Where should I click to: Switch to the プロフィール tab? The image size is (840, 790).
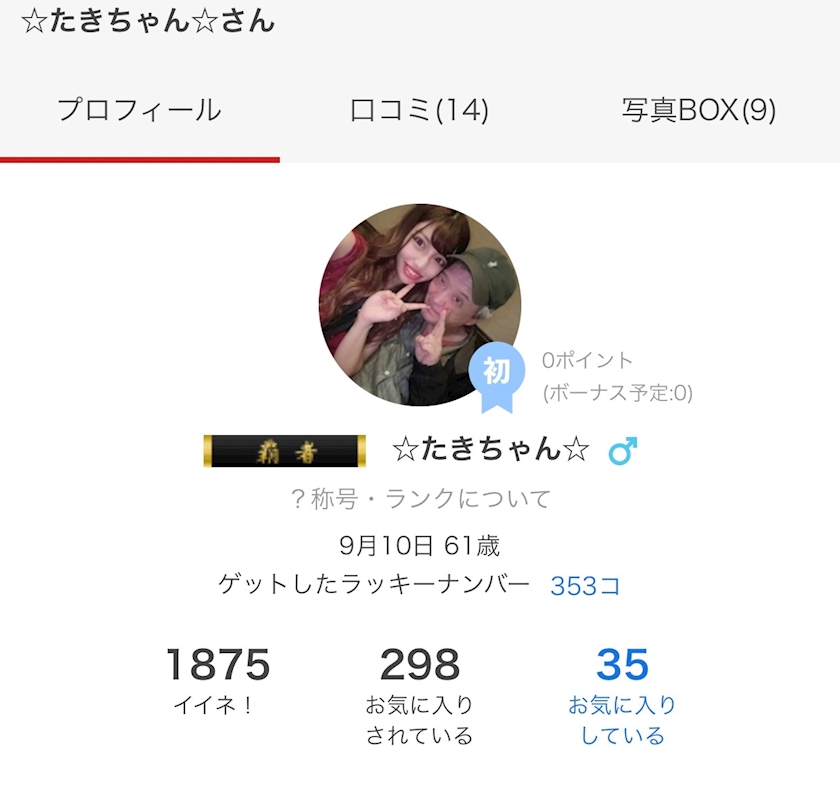[139, 110]
